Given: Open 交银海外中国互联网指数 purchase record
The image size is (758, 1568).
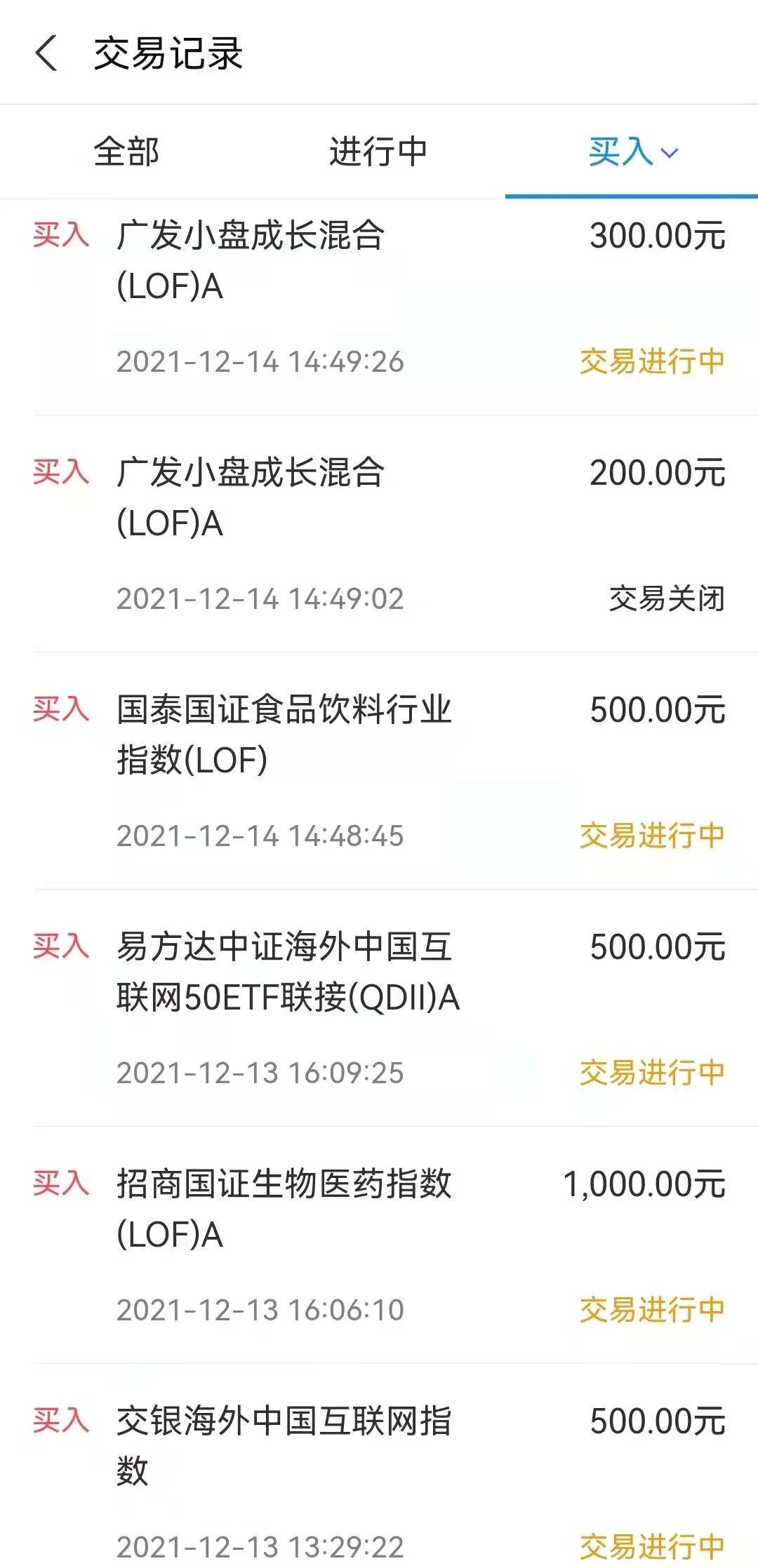Looking at the screenshot, I should click(x=379, y=1466).
